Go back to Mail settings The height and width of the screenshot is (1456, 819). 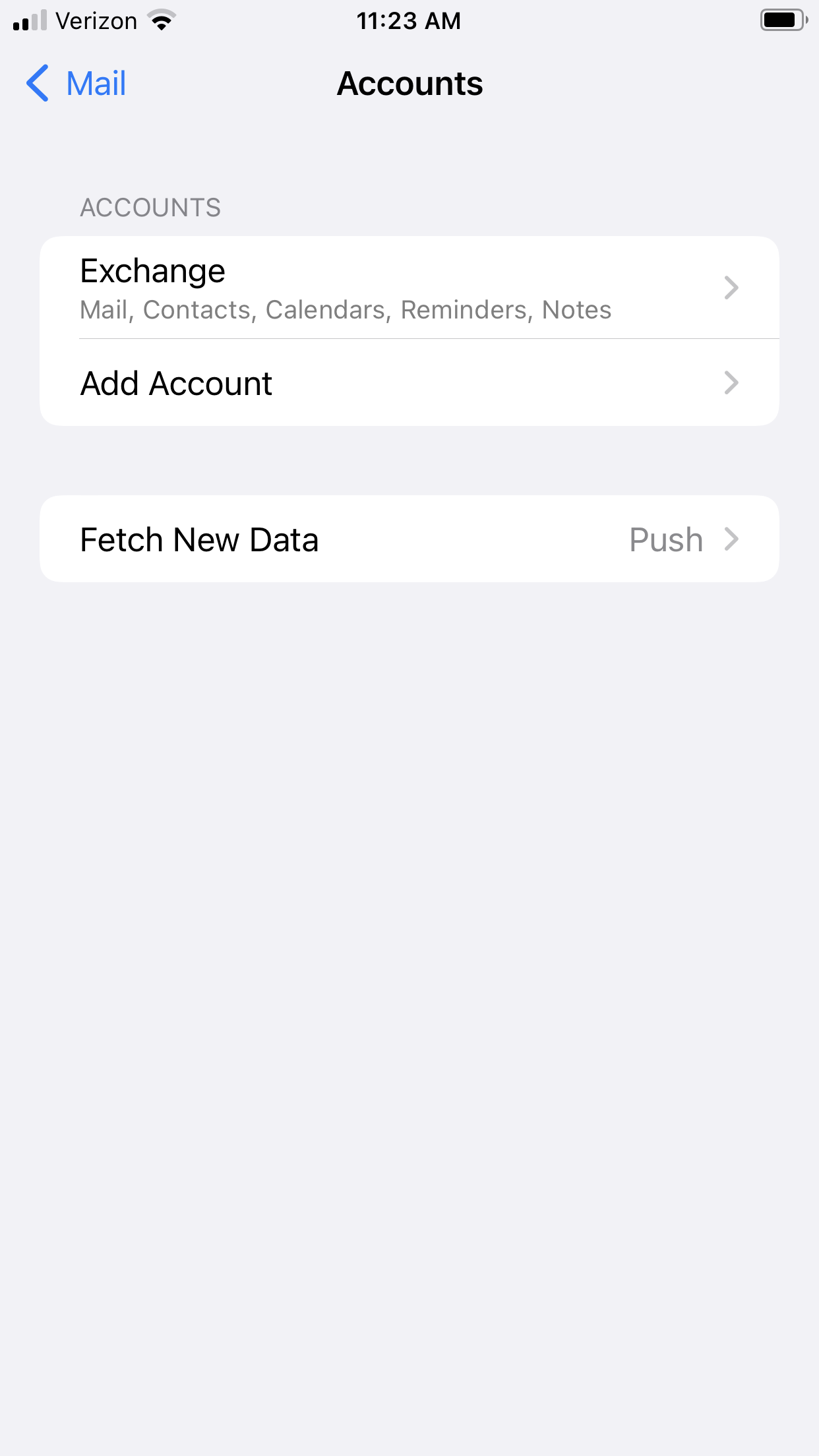[76, 84]
